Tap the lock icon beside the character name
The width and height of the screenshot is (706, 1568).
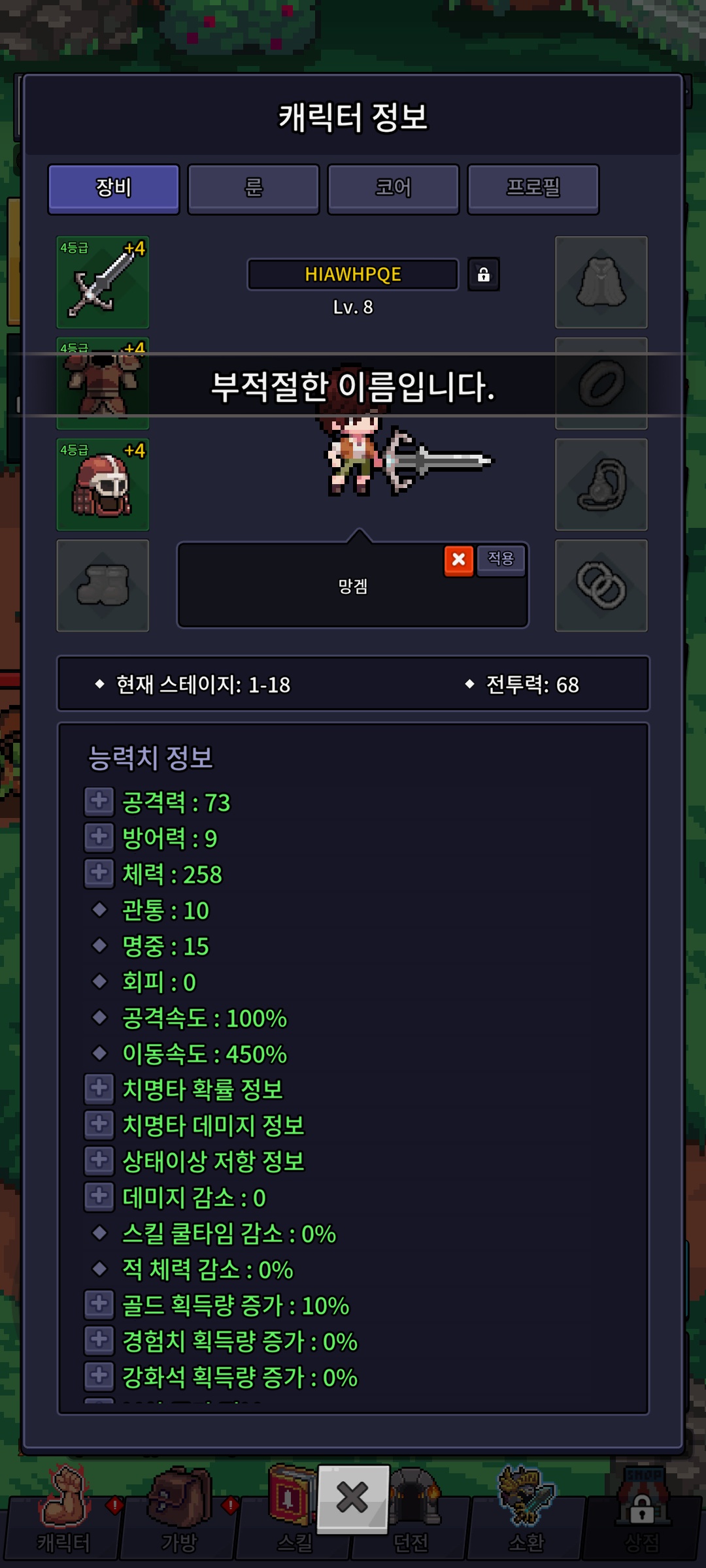point(484,274)
